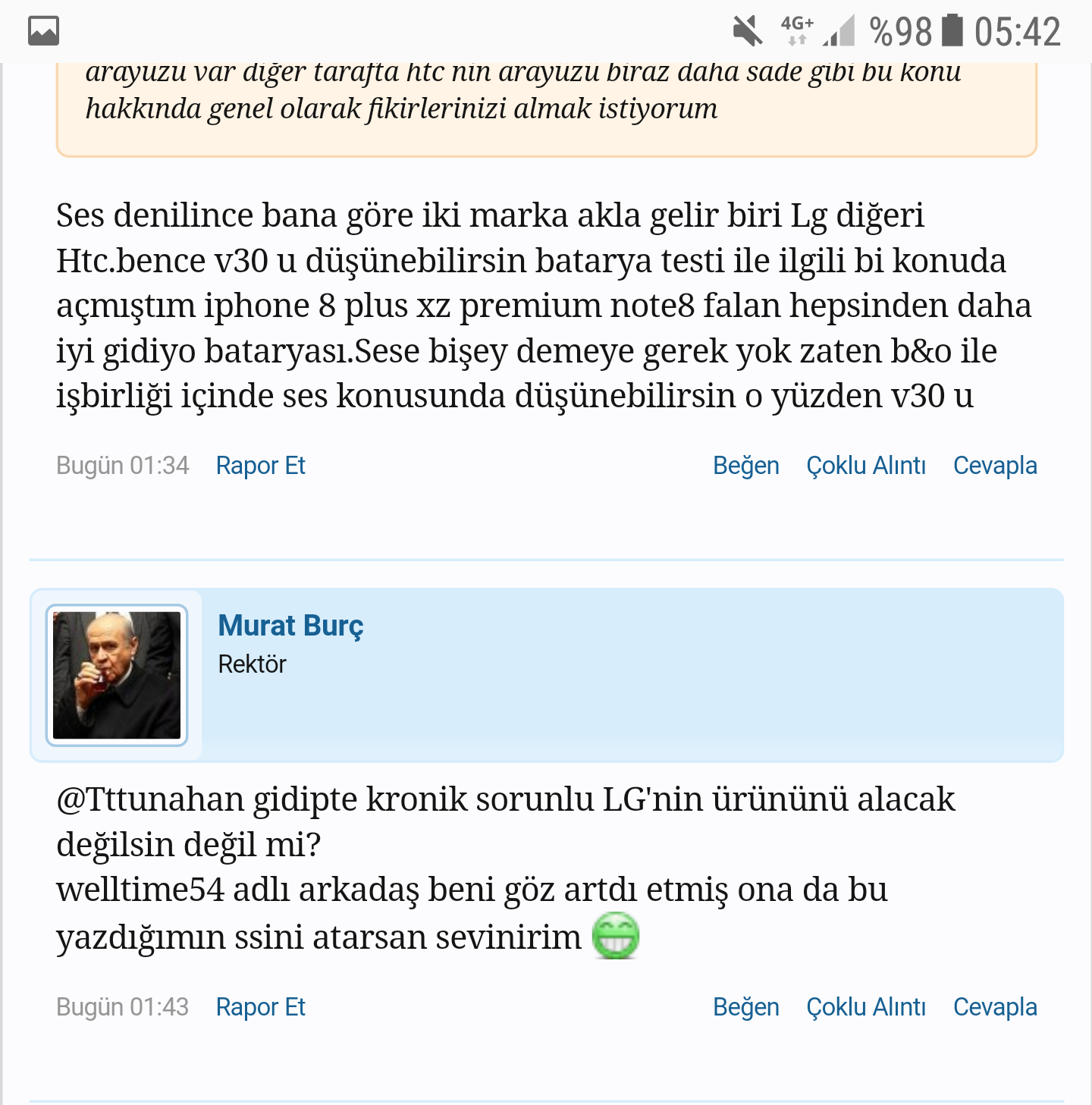Open Murat Burç's profile name link
Viewport: 1092px width, 1105px height.
290,626
